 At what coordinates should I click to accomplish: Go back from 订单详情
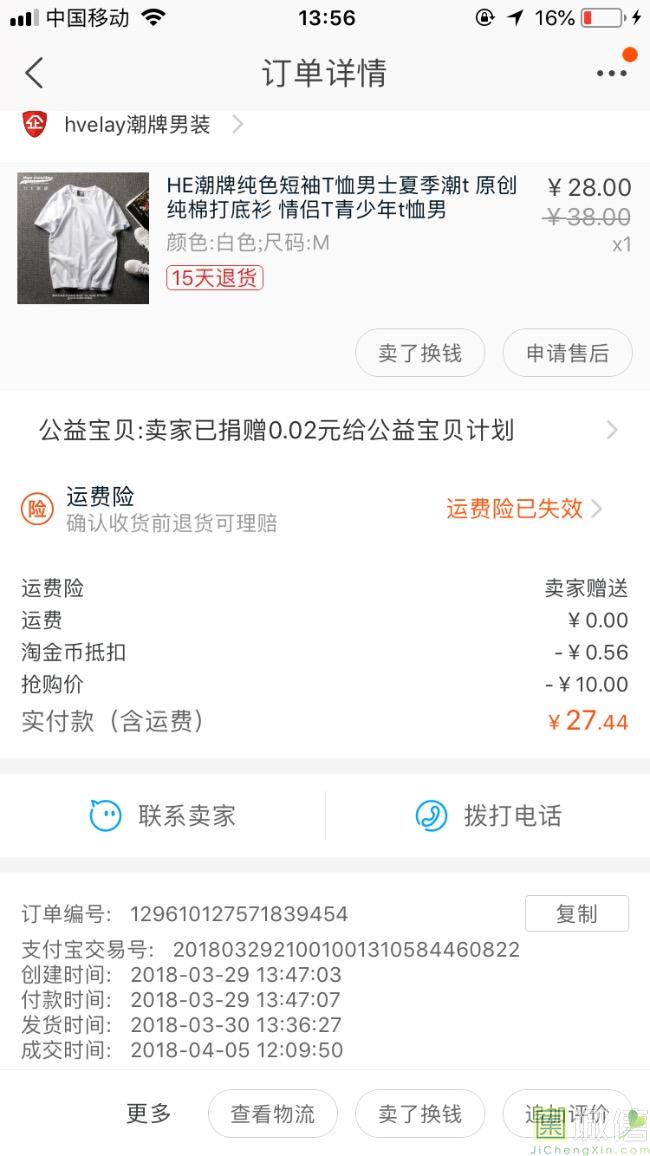34,73
